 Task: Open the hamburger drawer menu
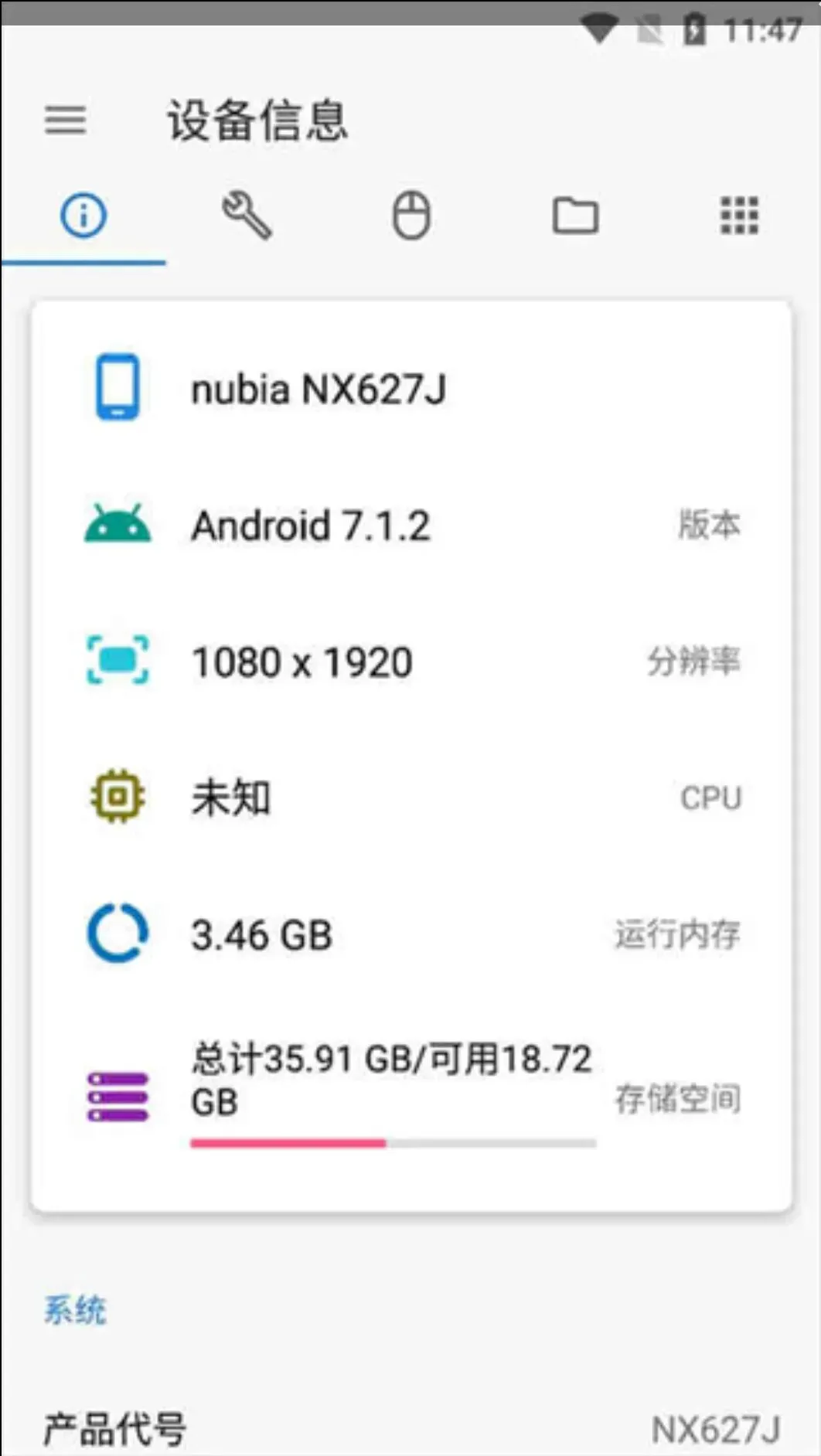pos(65,121)
